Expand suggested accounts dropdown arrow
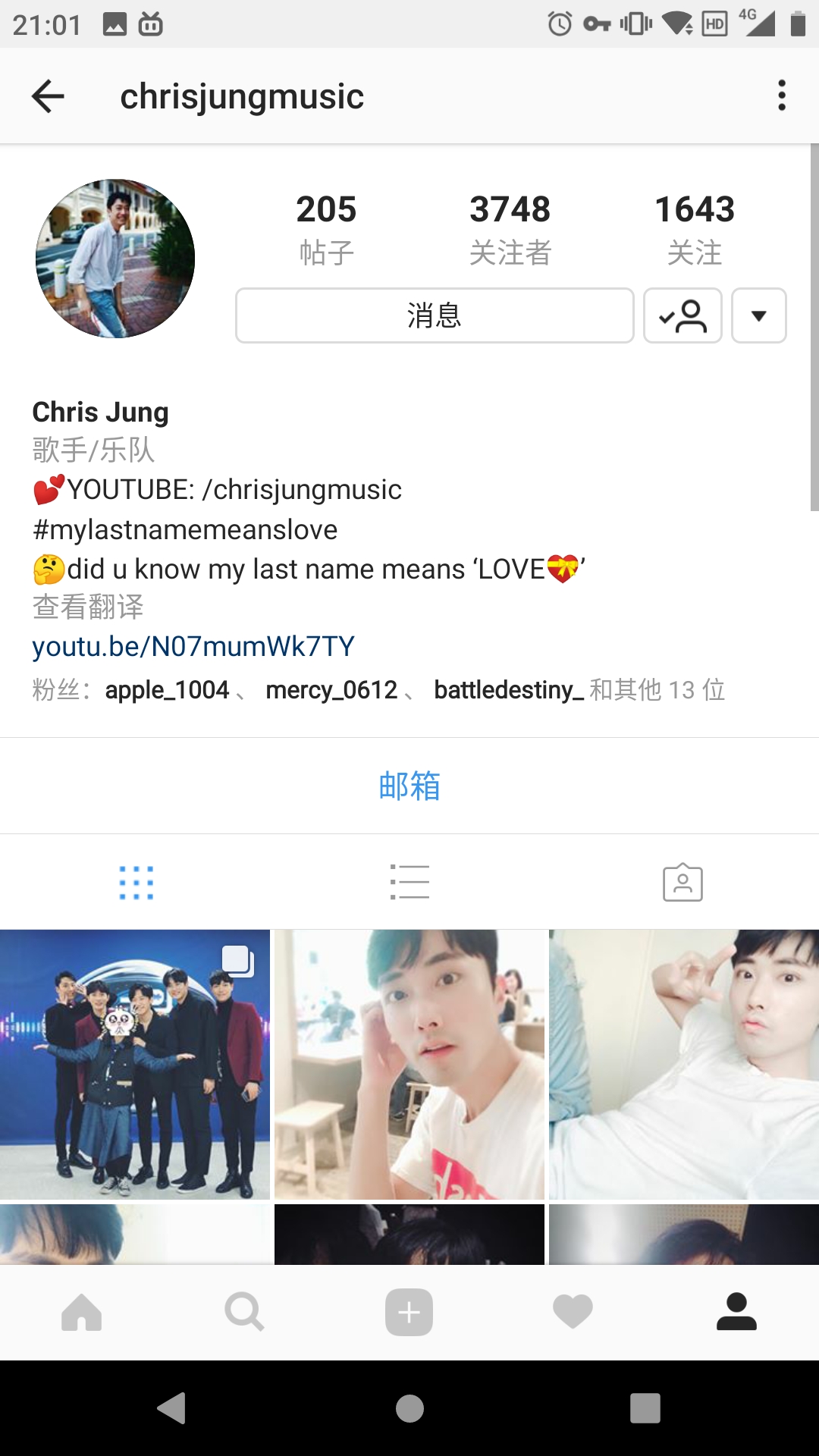The image size is (819, 1456). coord(758,315)
